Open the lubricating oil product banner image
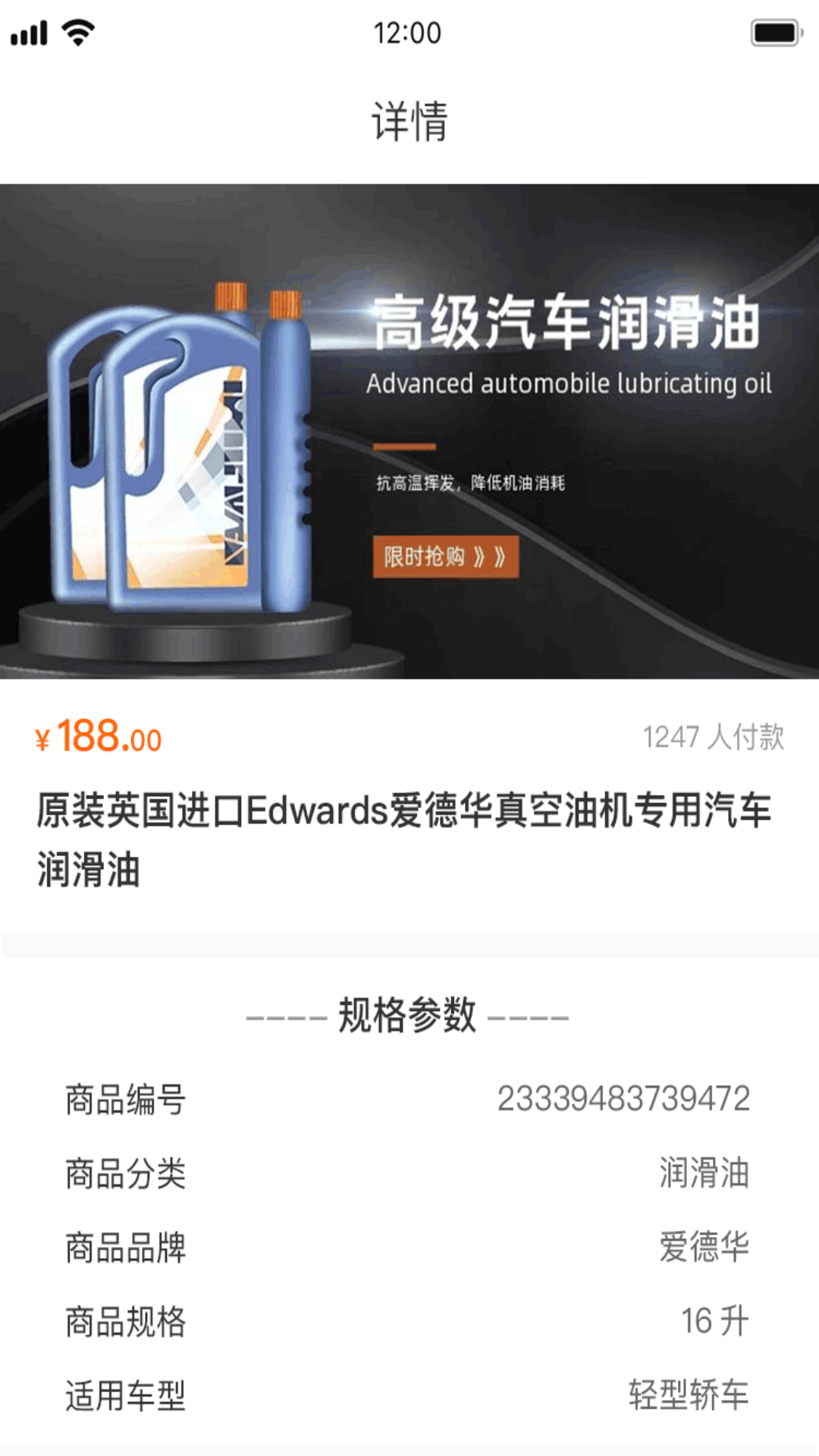819x1456 pixels. click(x=409, y=431)
